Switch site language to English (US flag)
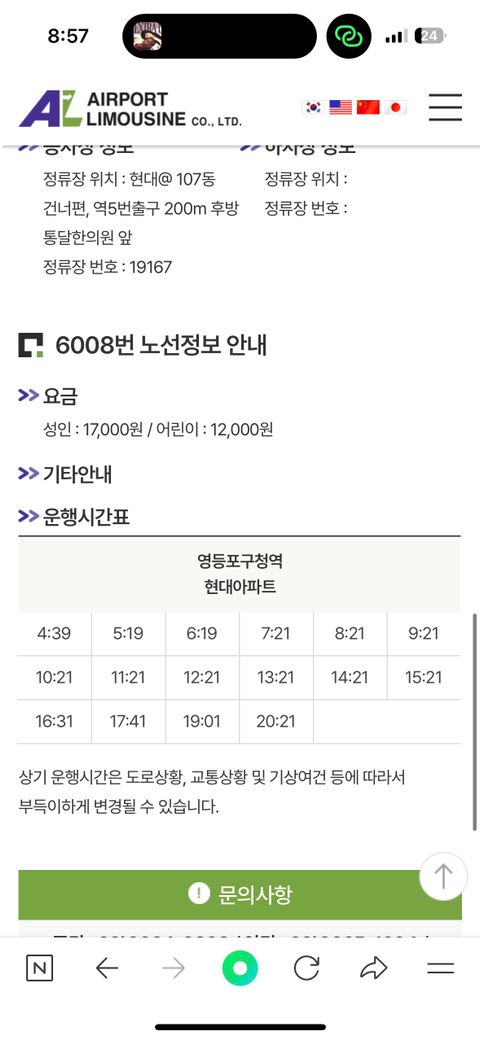The height and width of the screenshot is (1040, 480). point(340,107)
